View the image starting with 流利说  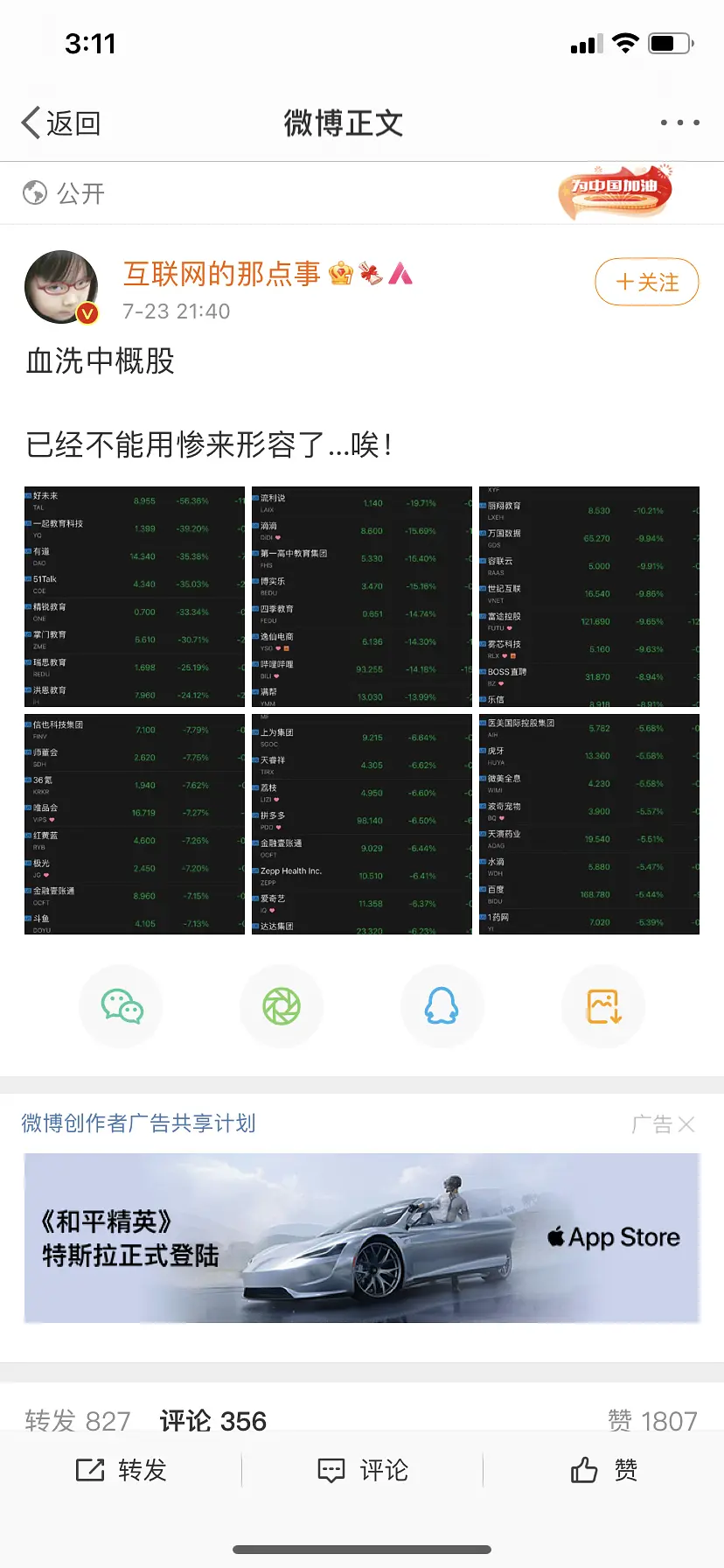[x=362, y=596]
